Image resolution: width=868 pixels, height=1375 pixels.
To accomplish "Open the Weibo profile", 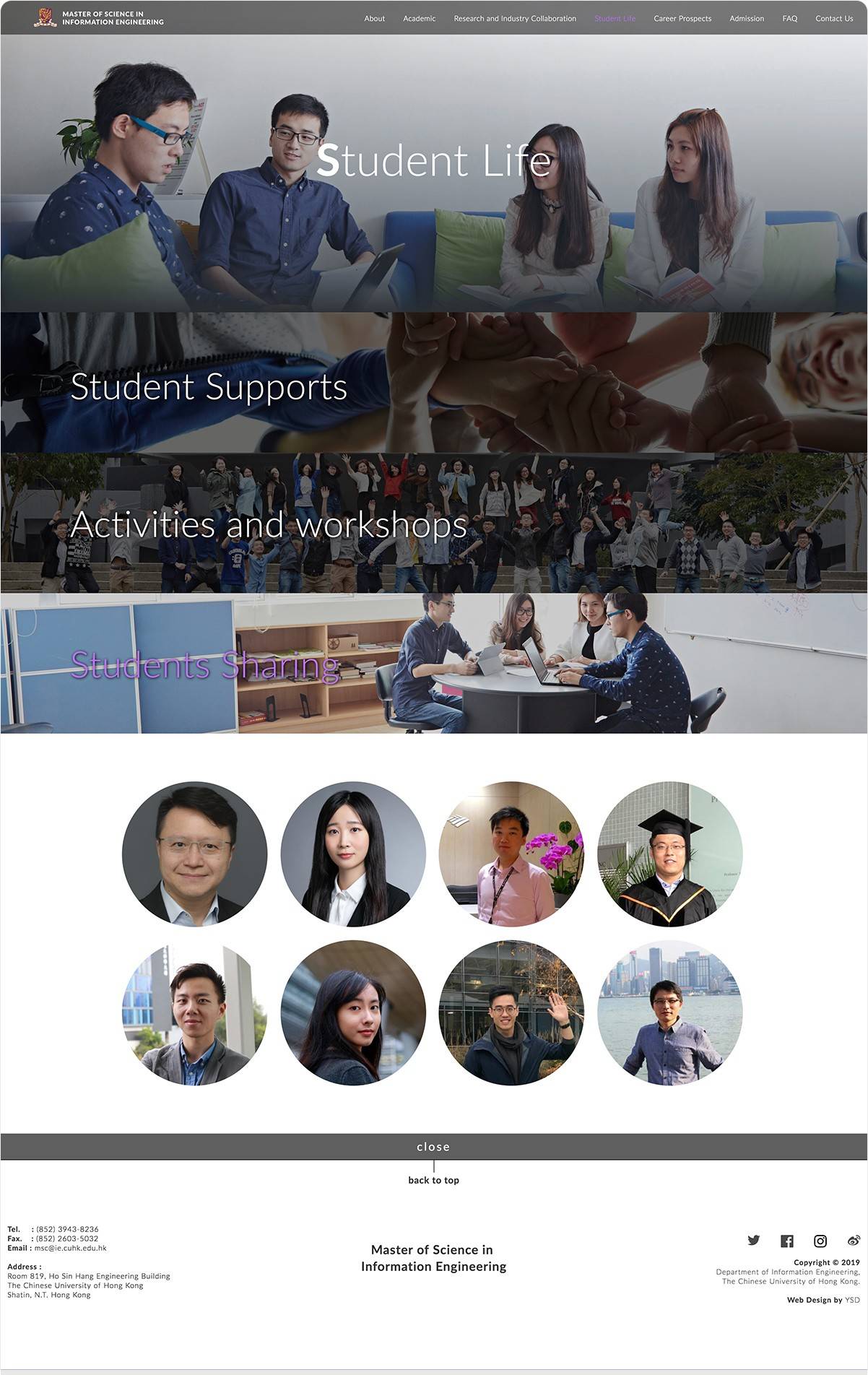I will click(854, 1241).
